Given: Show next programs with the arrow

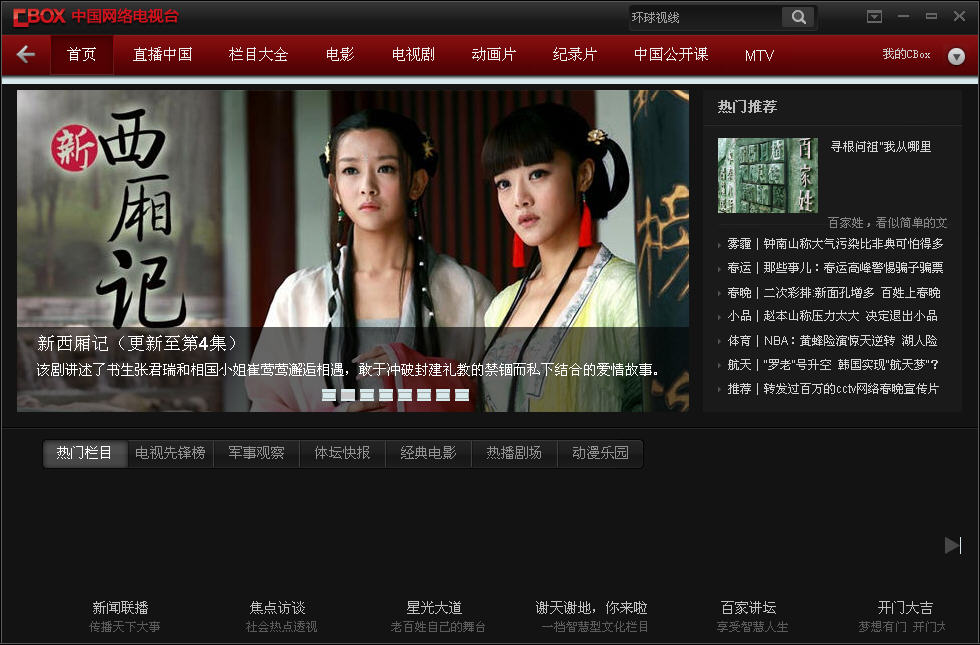Looking at the screenshot, I should pyautogui.click(x=952, y=545).
